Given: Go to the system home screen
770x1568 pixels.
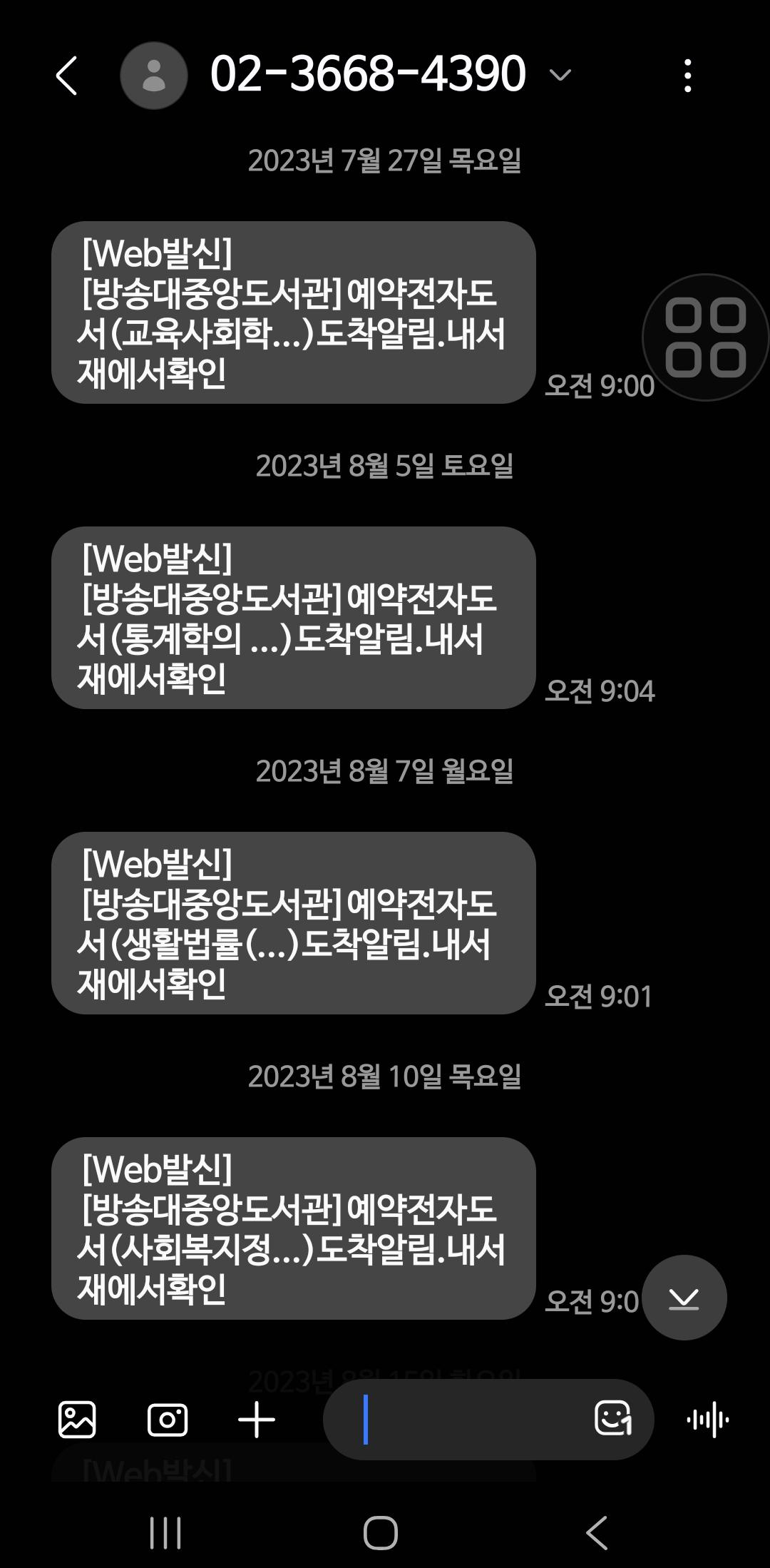Looking at the screenshot, I should click(x=381, y=1532).
